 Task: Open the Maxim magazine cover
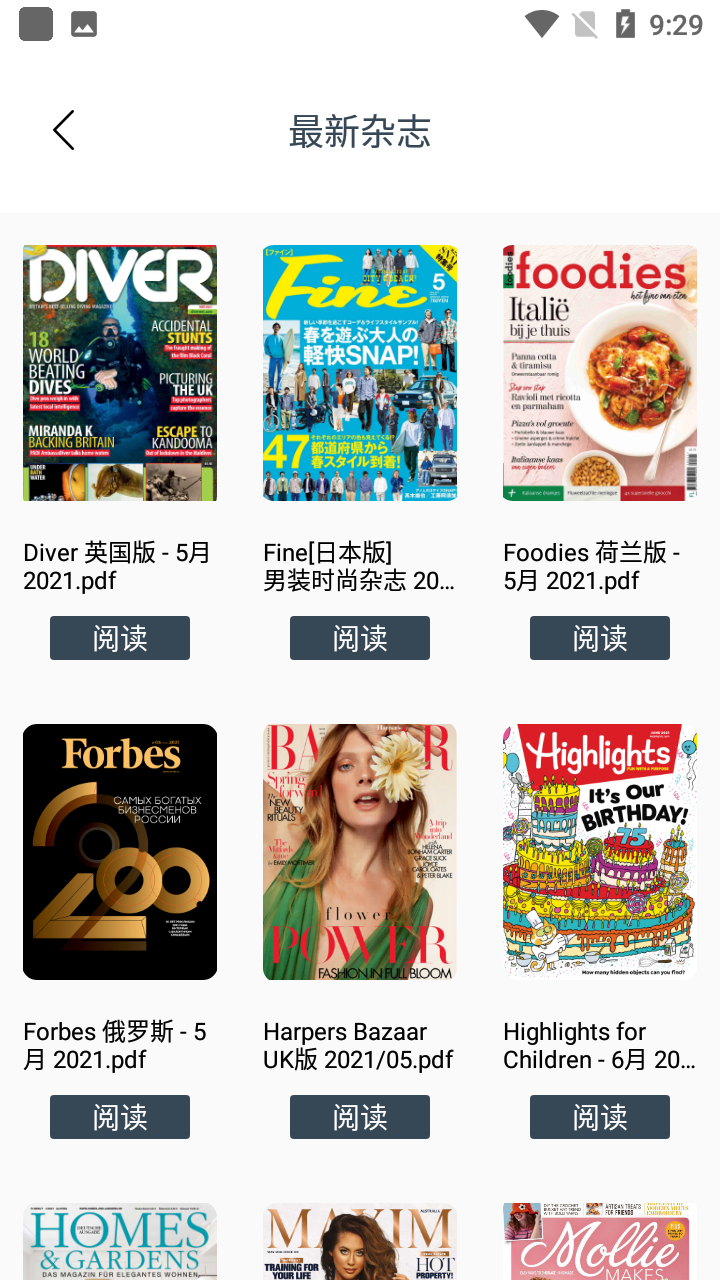point(360,1242)
